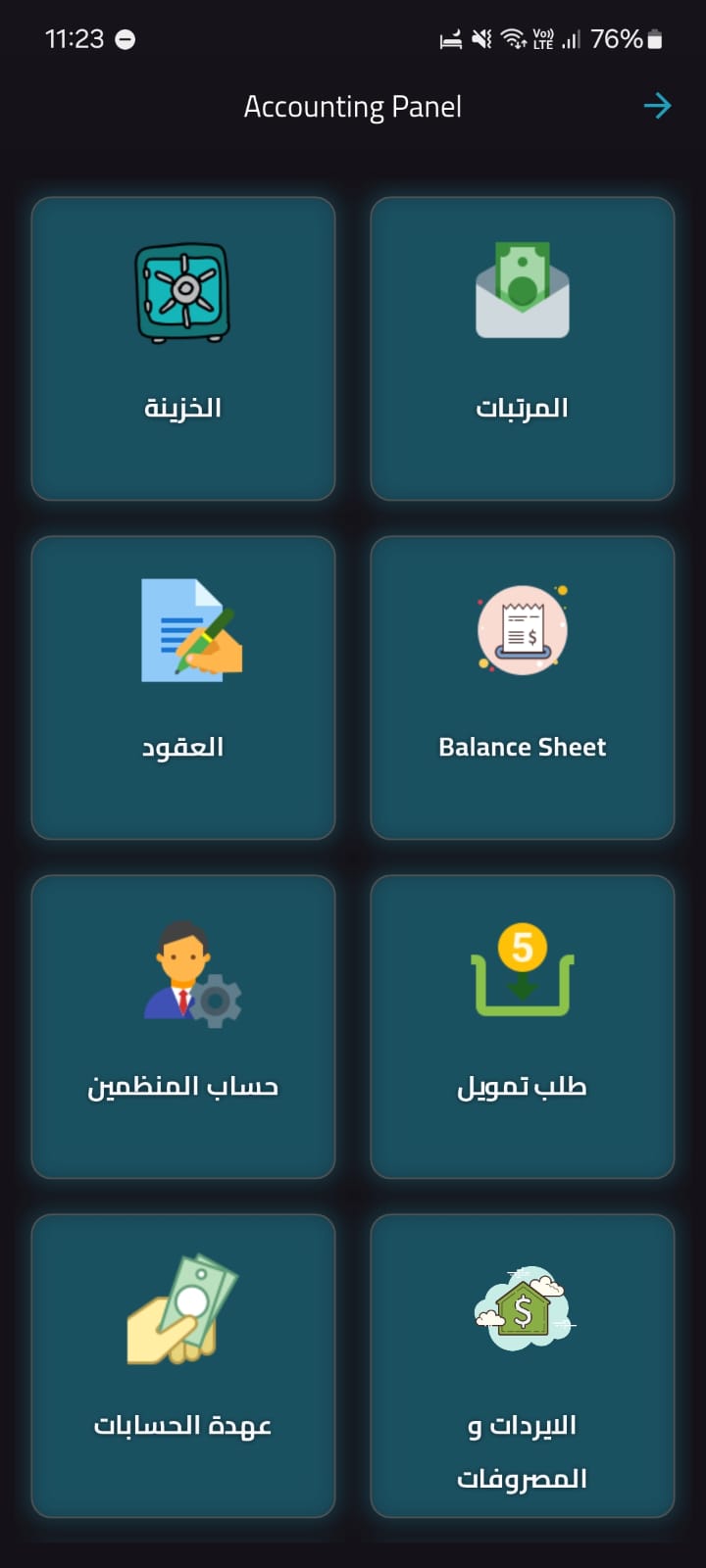Tap the coin deposit icon in طلب تمويل
Screen dimensions: 706x1568
click(x=522, y=970)
